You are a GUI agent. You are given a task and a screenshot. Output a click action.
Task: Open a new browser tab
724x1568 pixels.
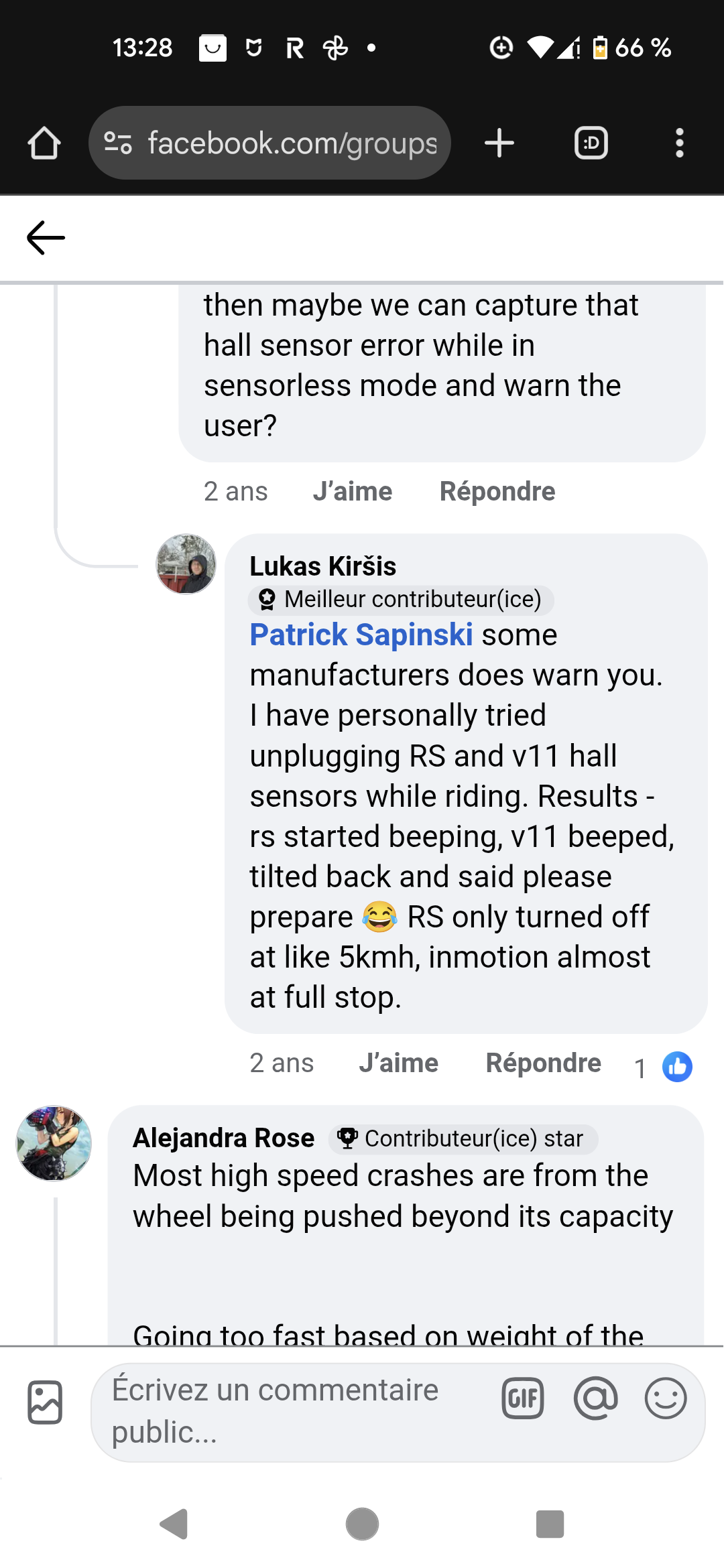[499, 143]
